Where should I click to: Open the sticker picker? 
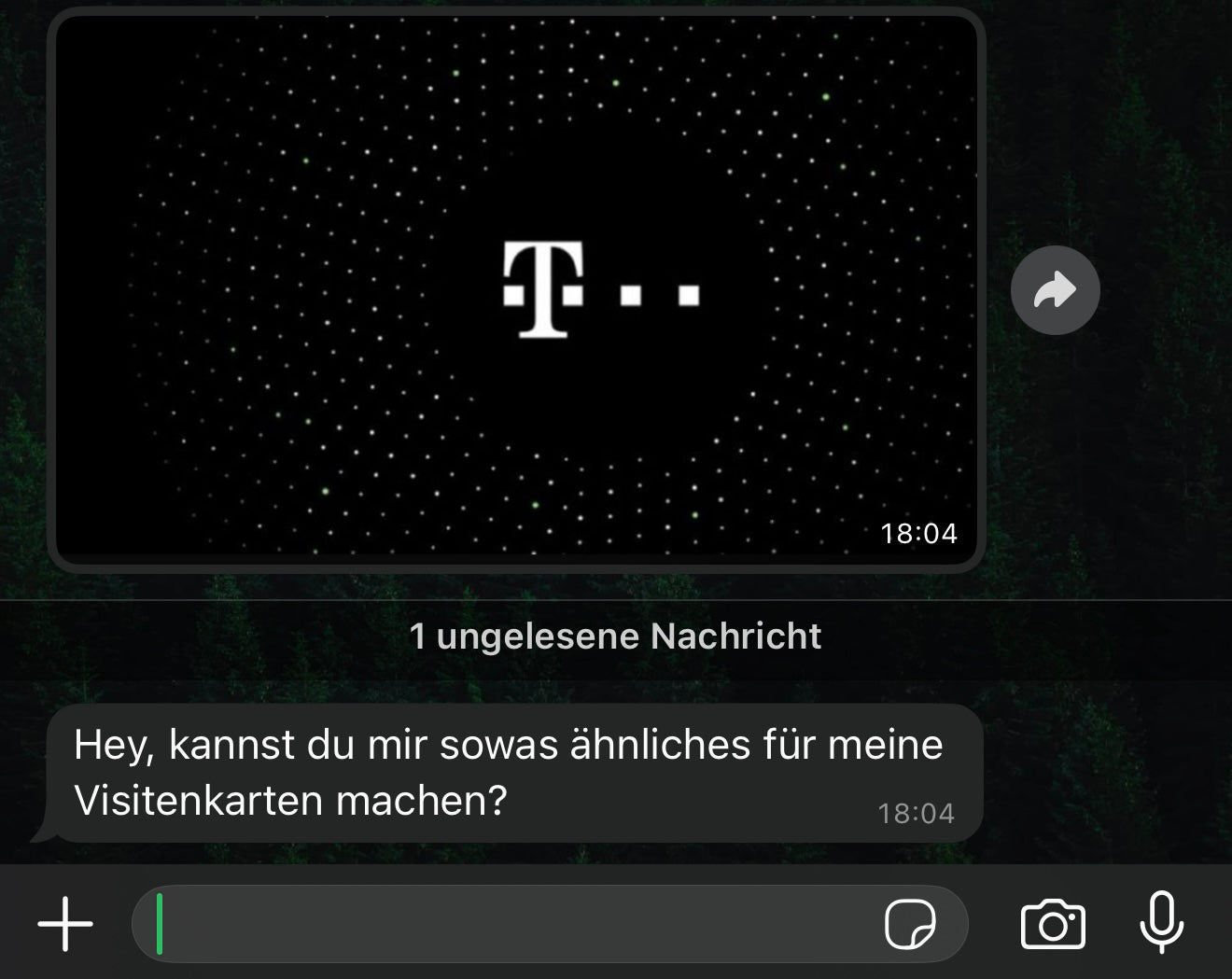pos(909,924)
